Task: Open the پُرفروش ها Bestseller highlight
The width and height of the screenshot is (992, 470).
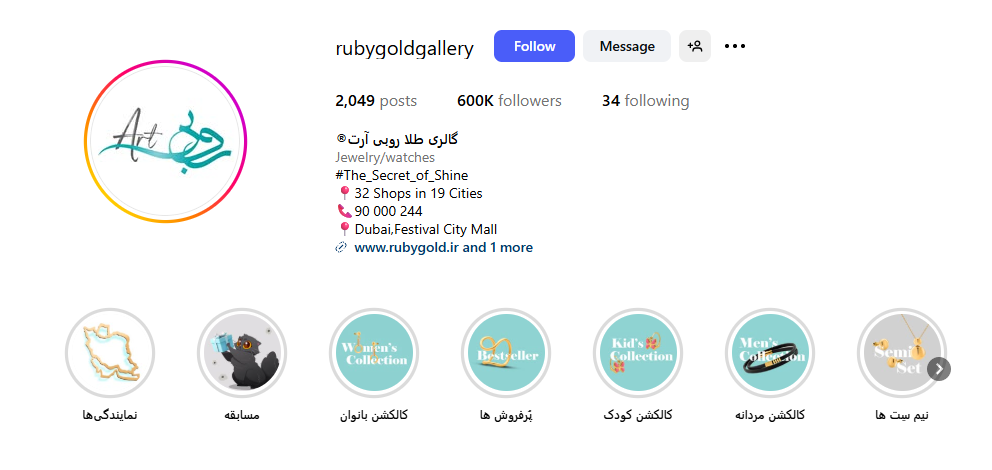Action: tap(505, 353)
